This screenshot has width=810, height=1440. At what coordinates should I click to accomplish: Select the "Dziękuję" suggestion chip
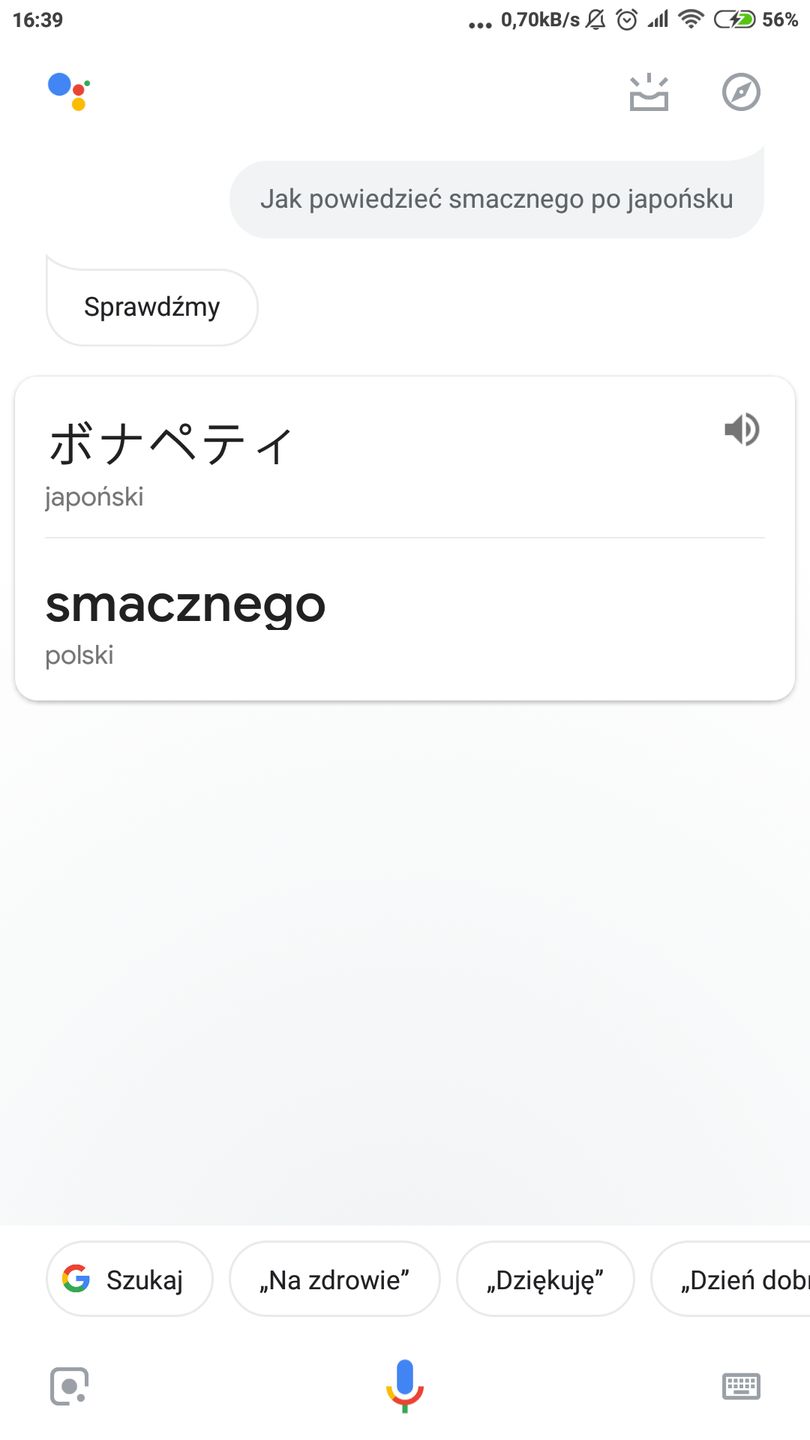(x=545, y=1278)
